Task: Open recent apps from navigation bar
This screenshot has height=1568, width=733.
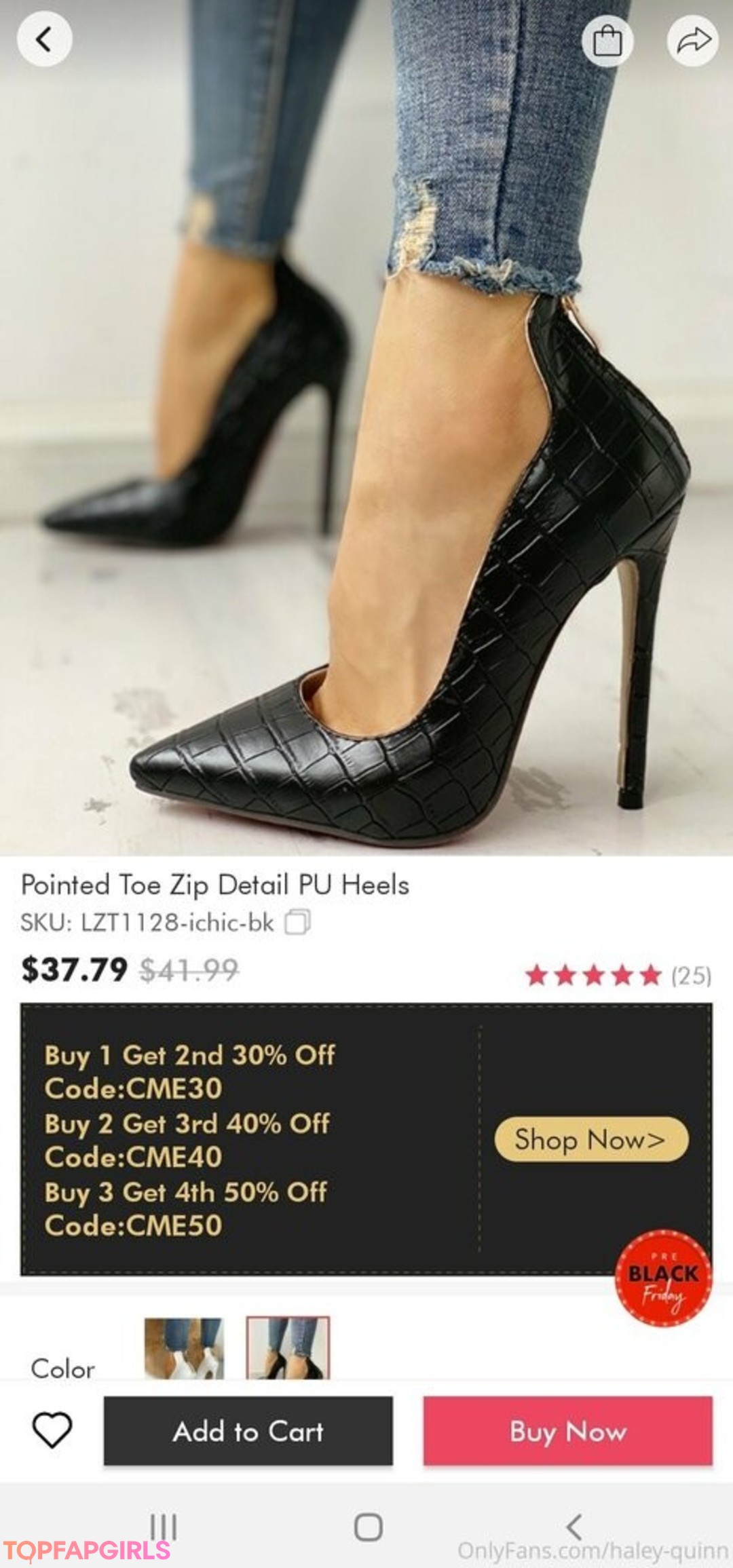Action: [164, 1527]
